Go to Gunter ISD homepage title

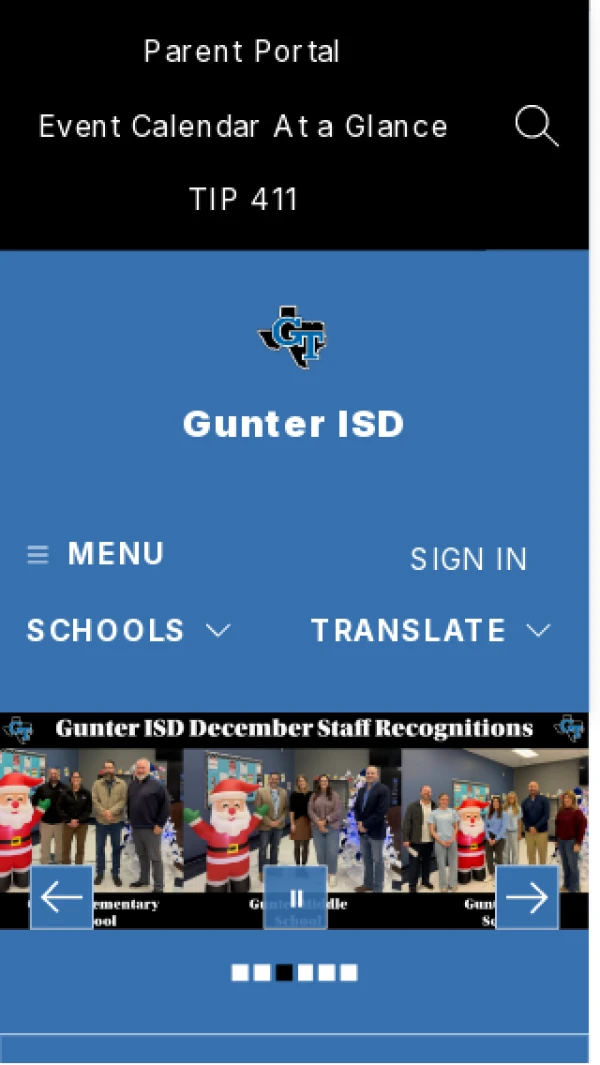293,424
